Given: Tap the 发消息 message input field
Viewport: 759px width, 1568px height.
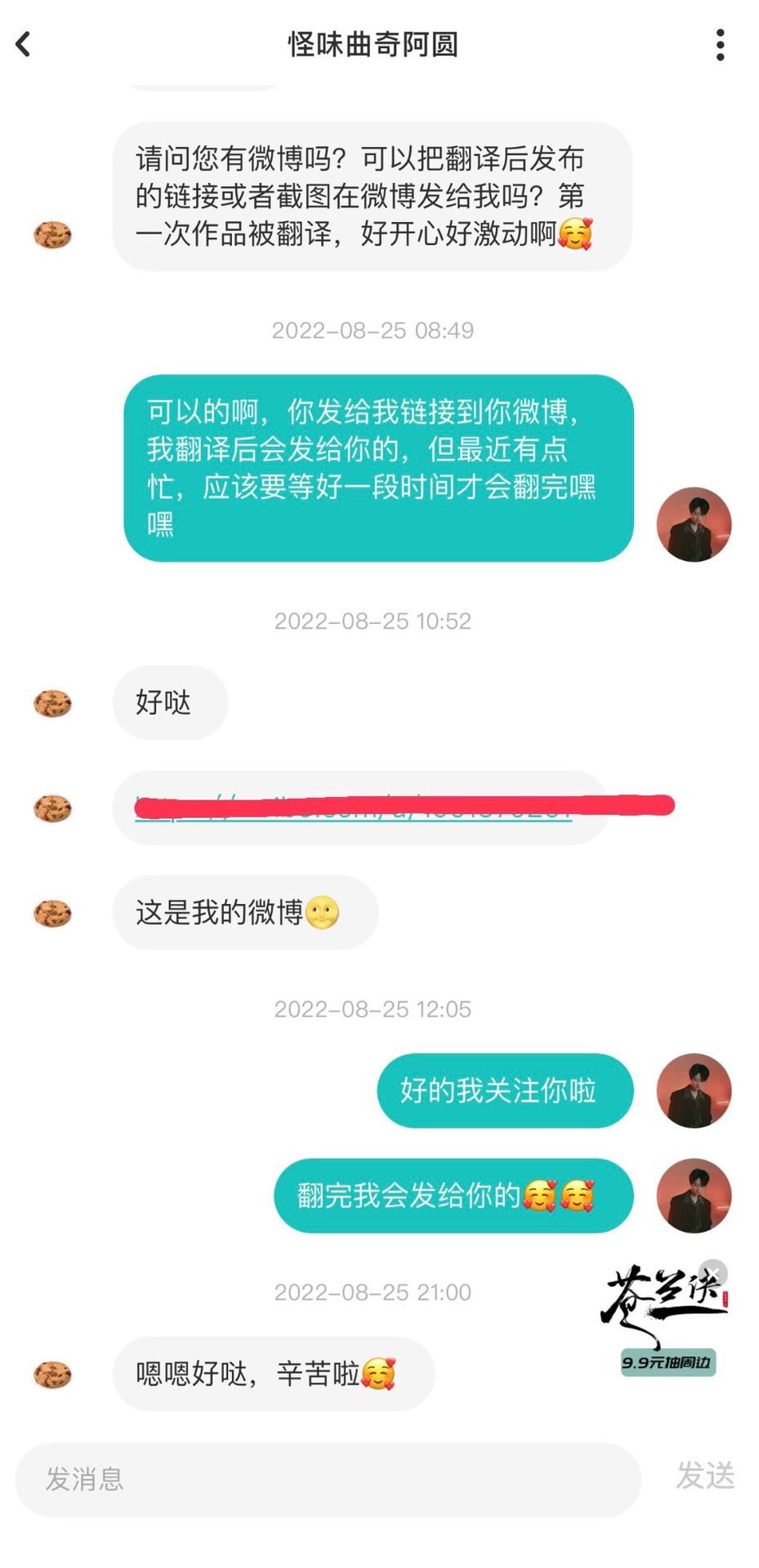Looking at the screenshot, I should tap(328, 1479).
